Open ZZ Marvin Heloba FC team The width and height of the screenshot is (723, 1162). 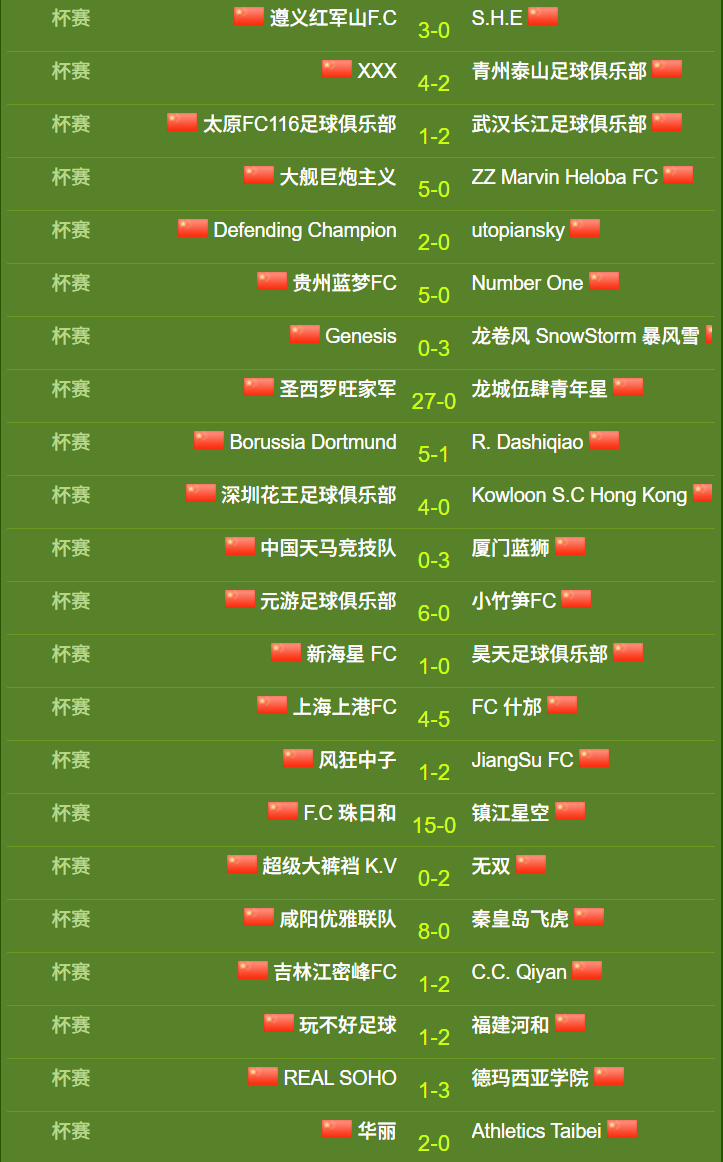tap(564, 177)
